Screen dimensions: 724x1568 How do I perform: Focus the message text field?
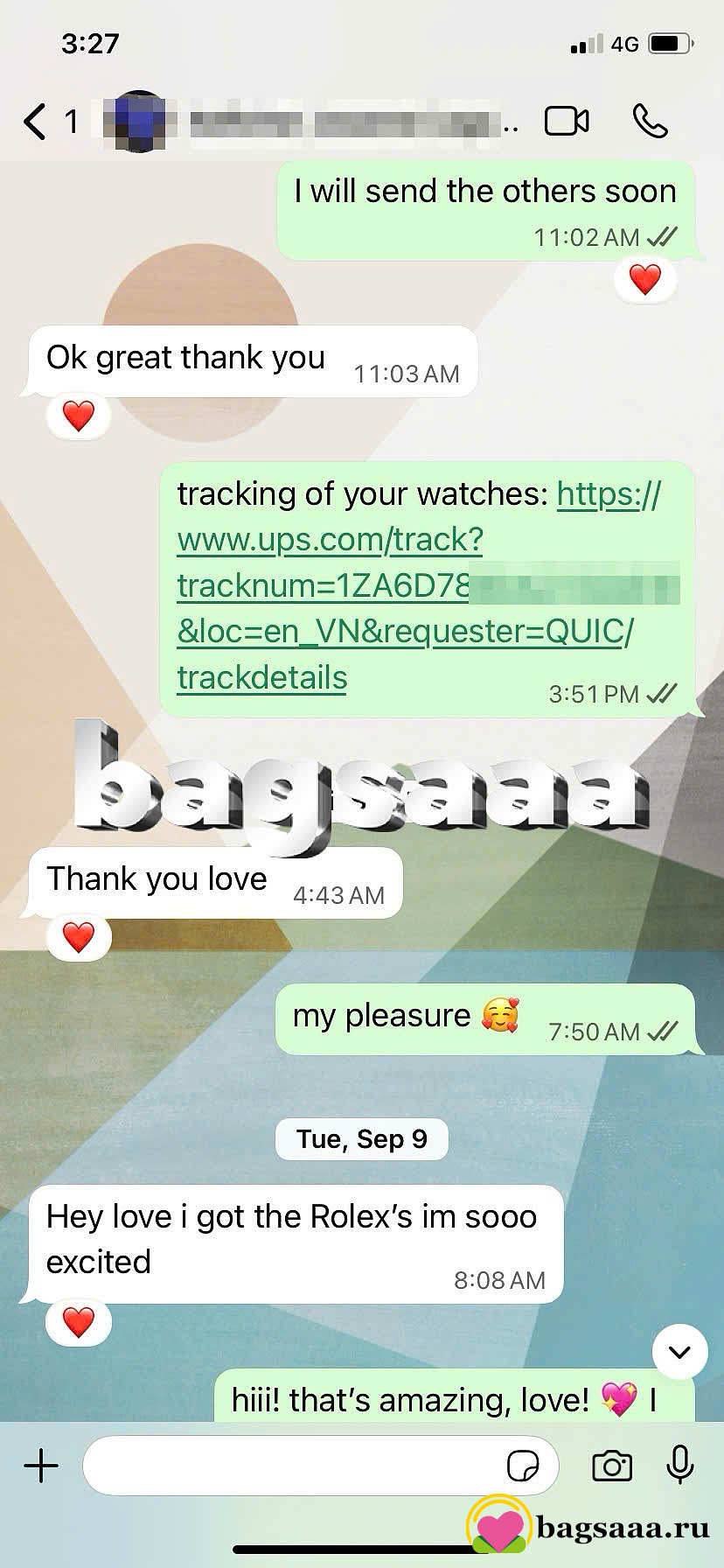289,1465
